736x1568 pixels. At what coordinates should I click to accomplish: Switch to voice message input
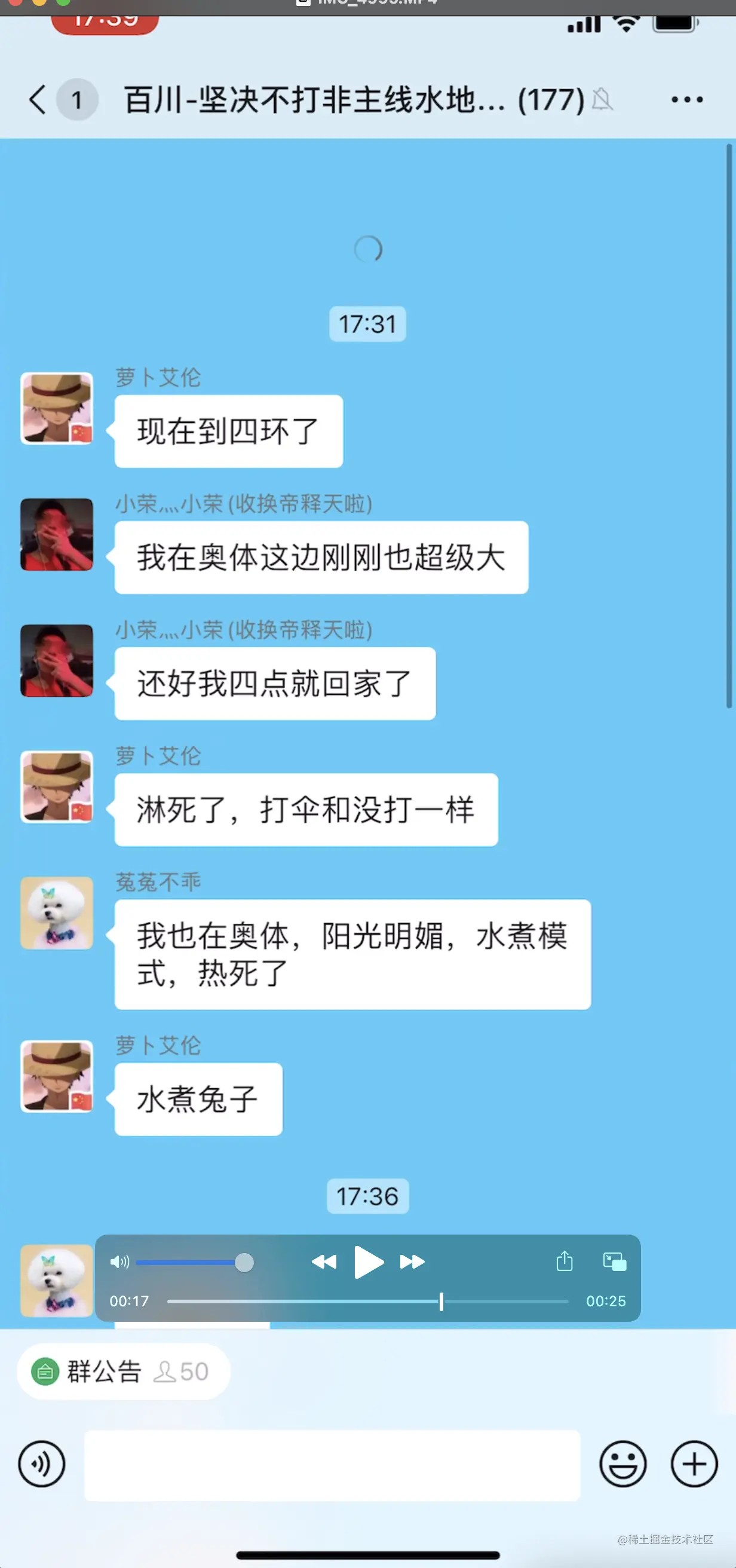pos(41,1463)
